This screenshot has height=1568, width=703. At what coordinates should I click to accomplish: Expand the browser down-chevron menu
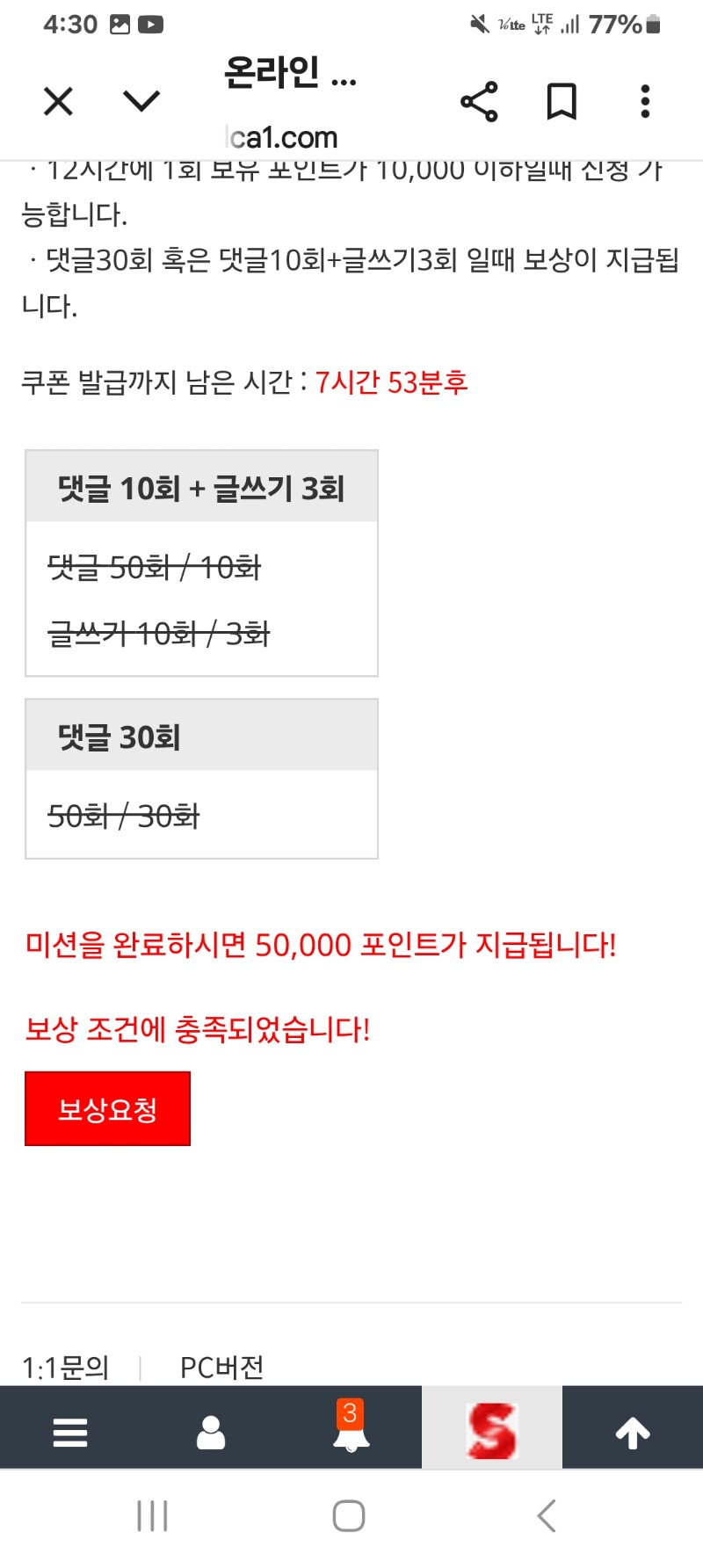click(x=141, y=102)
